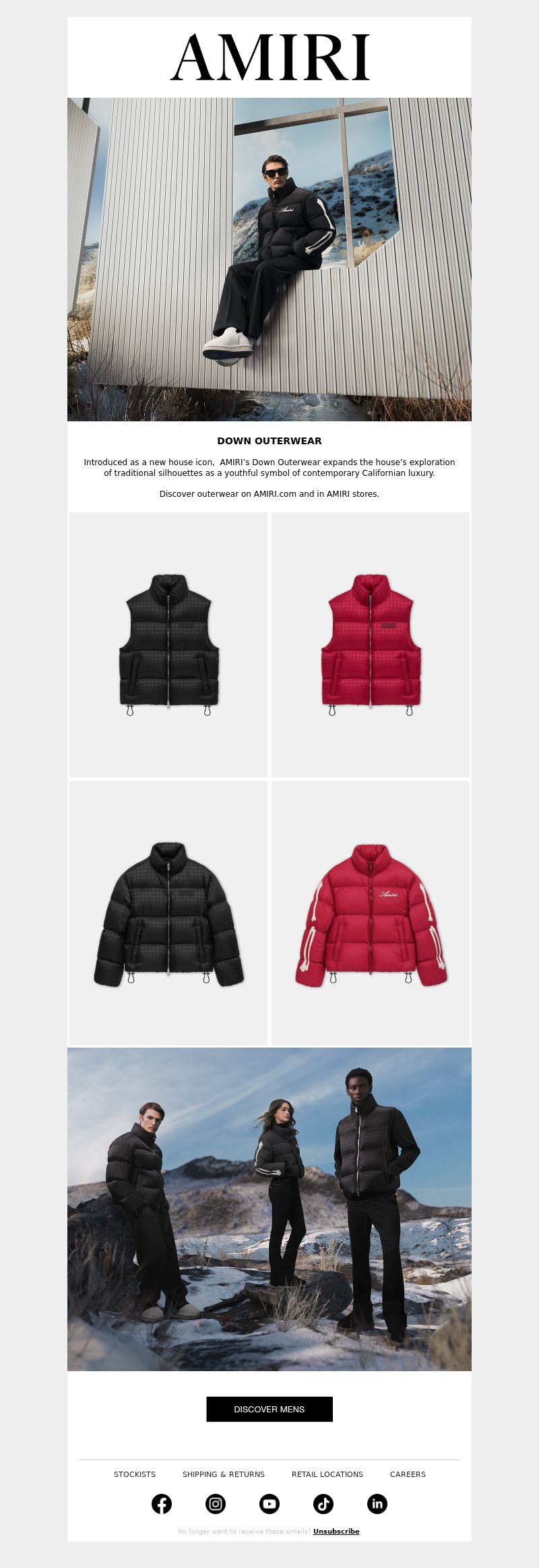Open AMIRI's YouTube channel
The height and width of the screenshot is (1568, 539).
[269, 1504]
